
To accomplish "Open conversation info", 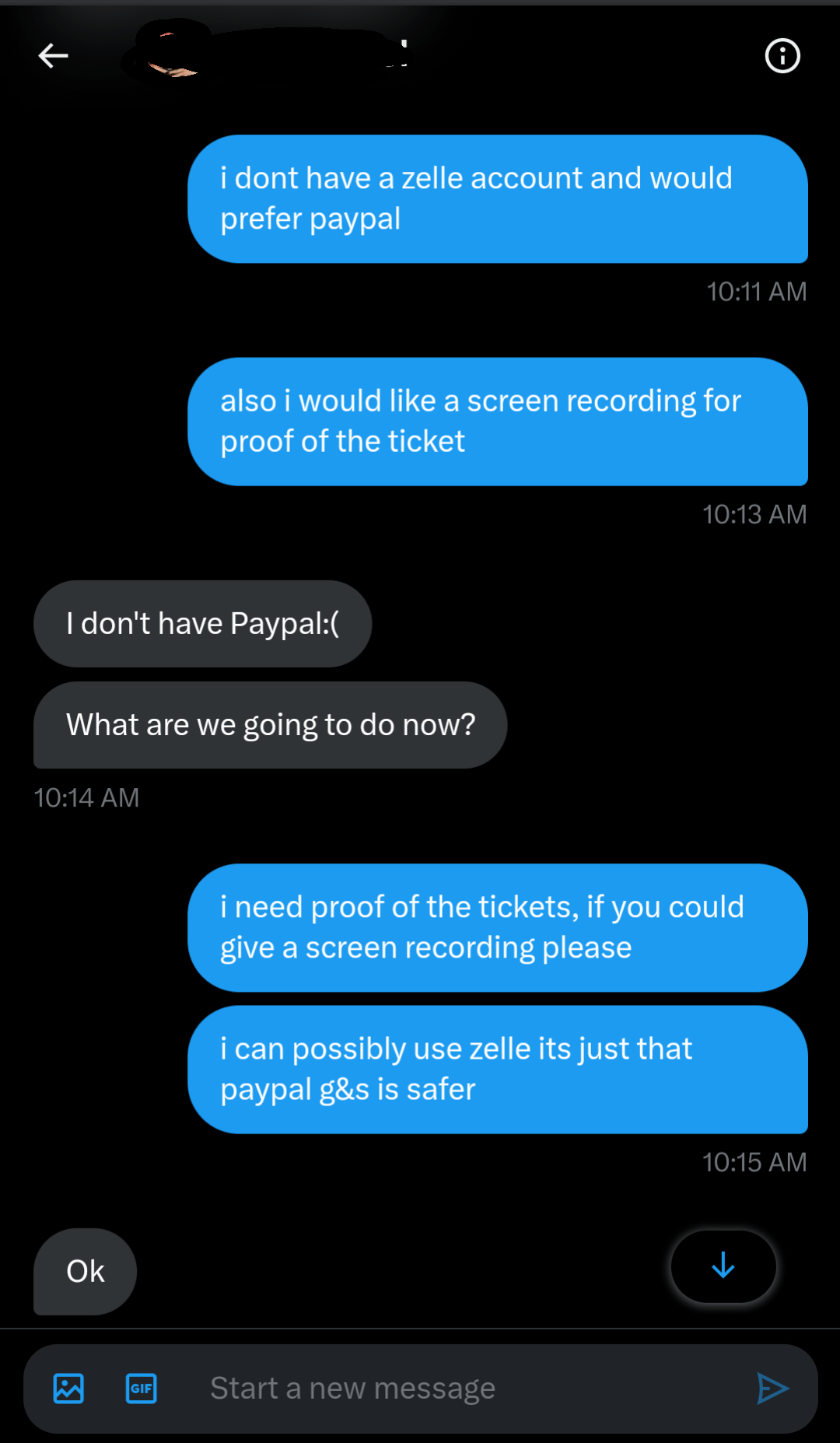I will click(x=782, y=56).
